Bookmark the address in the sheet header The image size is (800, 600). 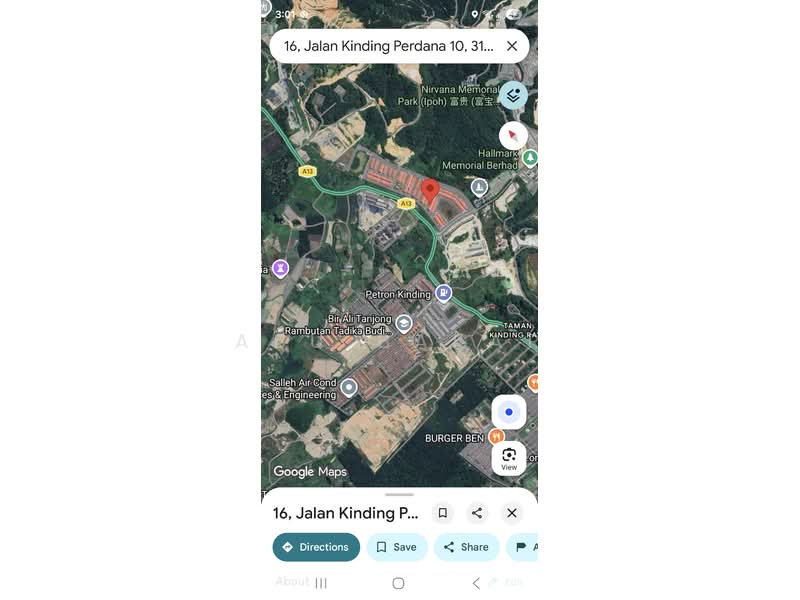442,513
